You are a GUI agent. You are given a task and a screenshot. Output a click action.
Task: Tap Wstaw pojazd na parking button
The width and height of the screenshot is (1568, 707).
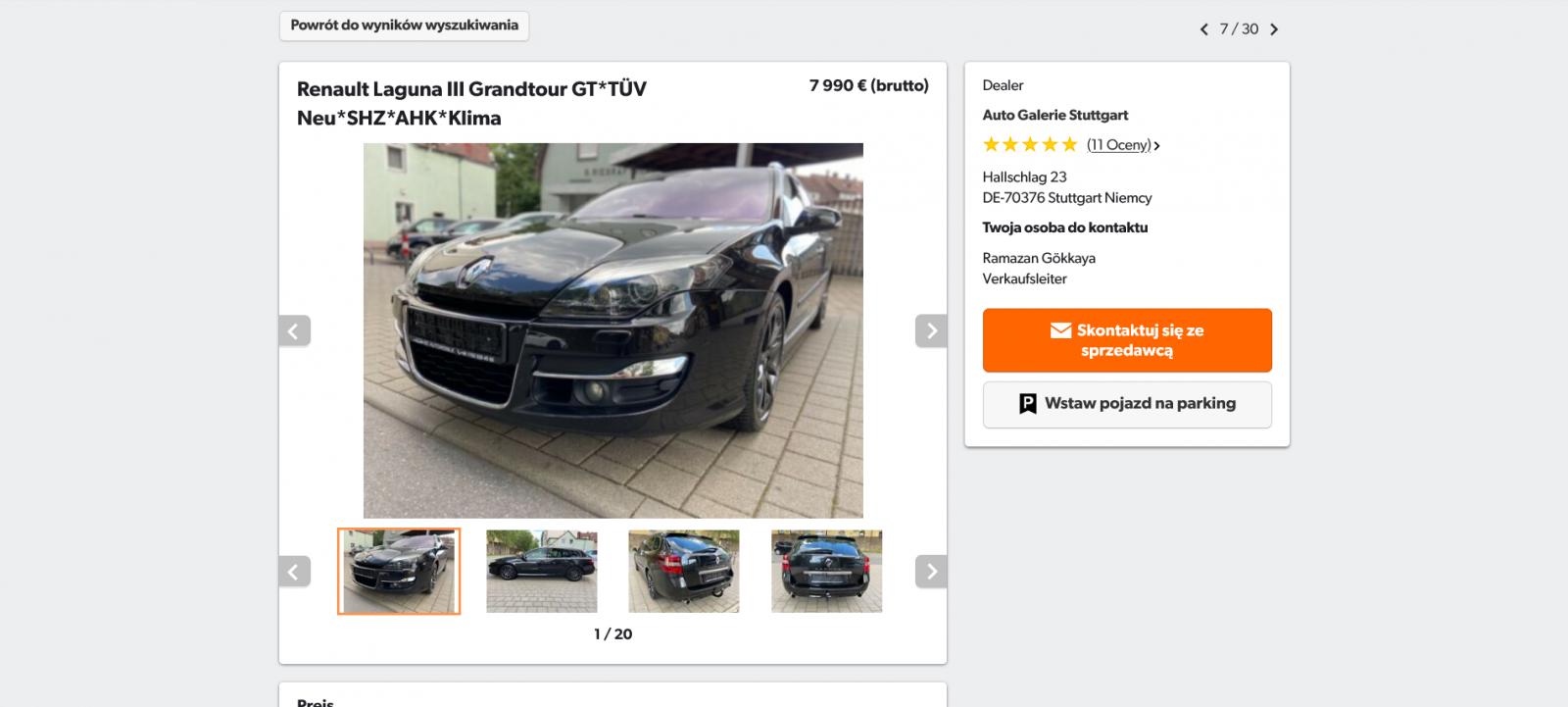1127,404
